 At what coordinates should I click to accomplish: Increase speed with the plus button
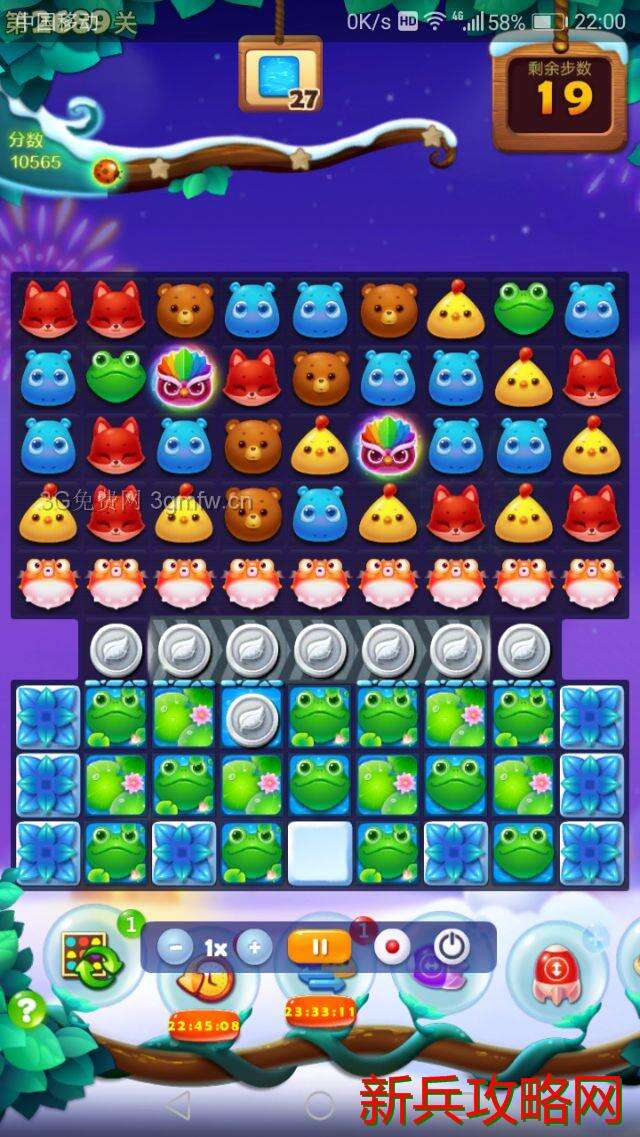254,947
